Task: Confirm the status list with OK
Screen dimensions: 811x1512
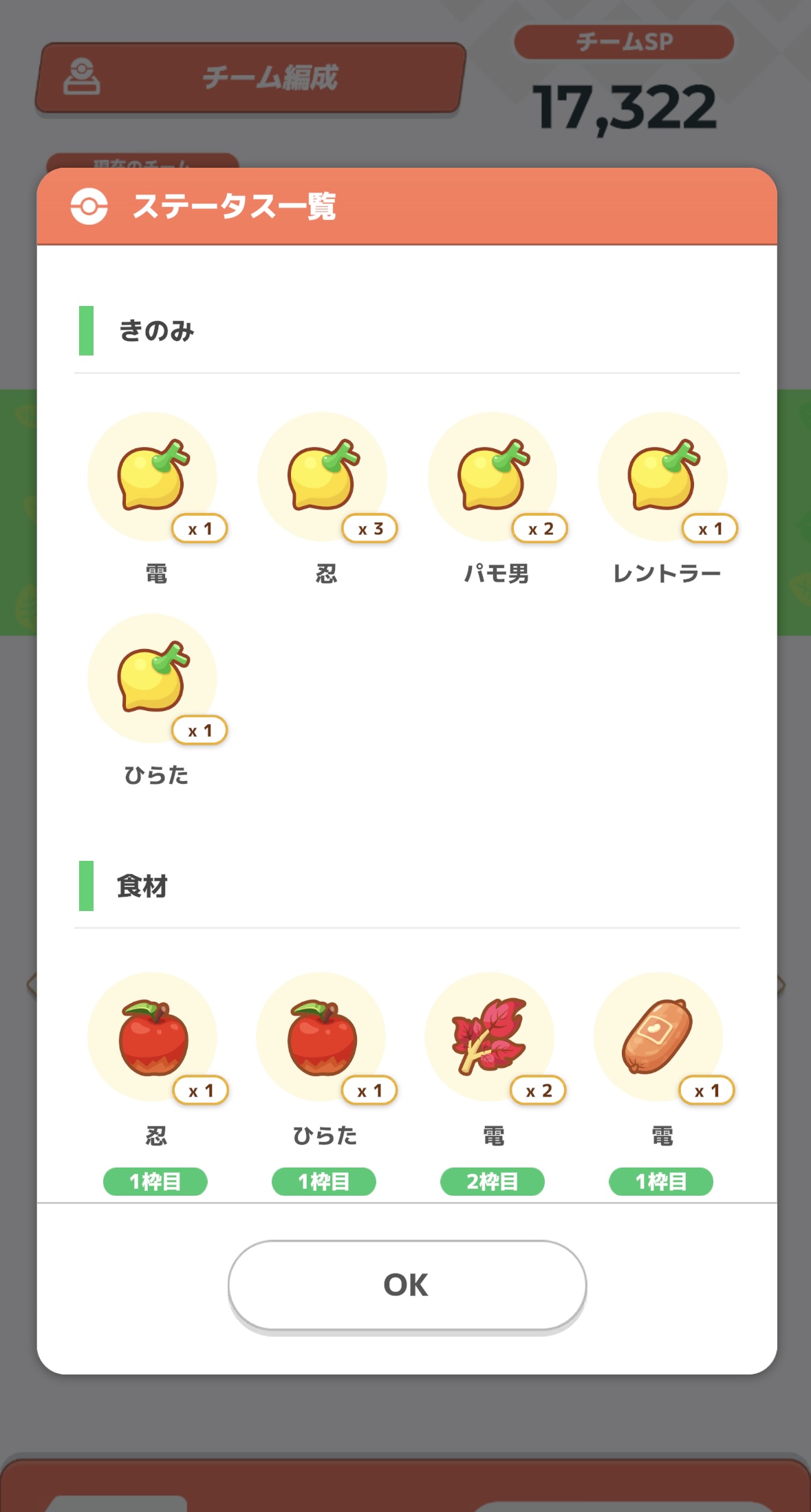Action: [407, 1284]
